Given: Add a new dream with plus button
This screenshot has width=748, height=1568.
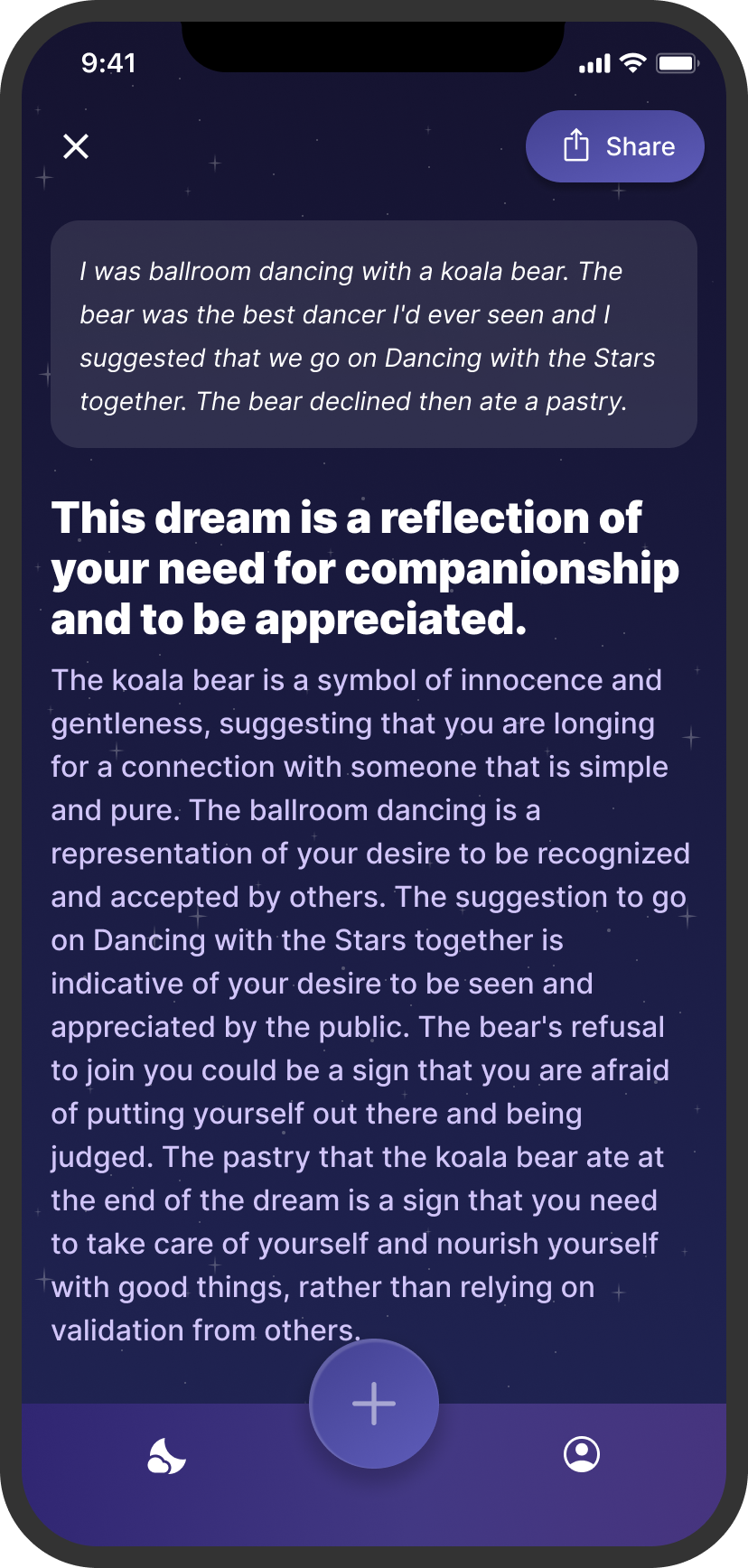Looking at the screenshot, I should pyautogui.click(x=374, y=1404).
